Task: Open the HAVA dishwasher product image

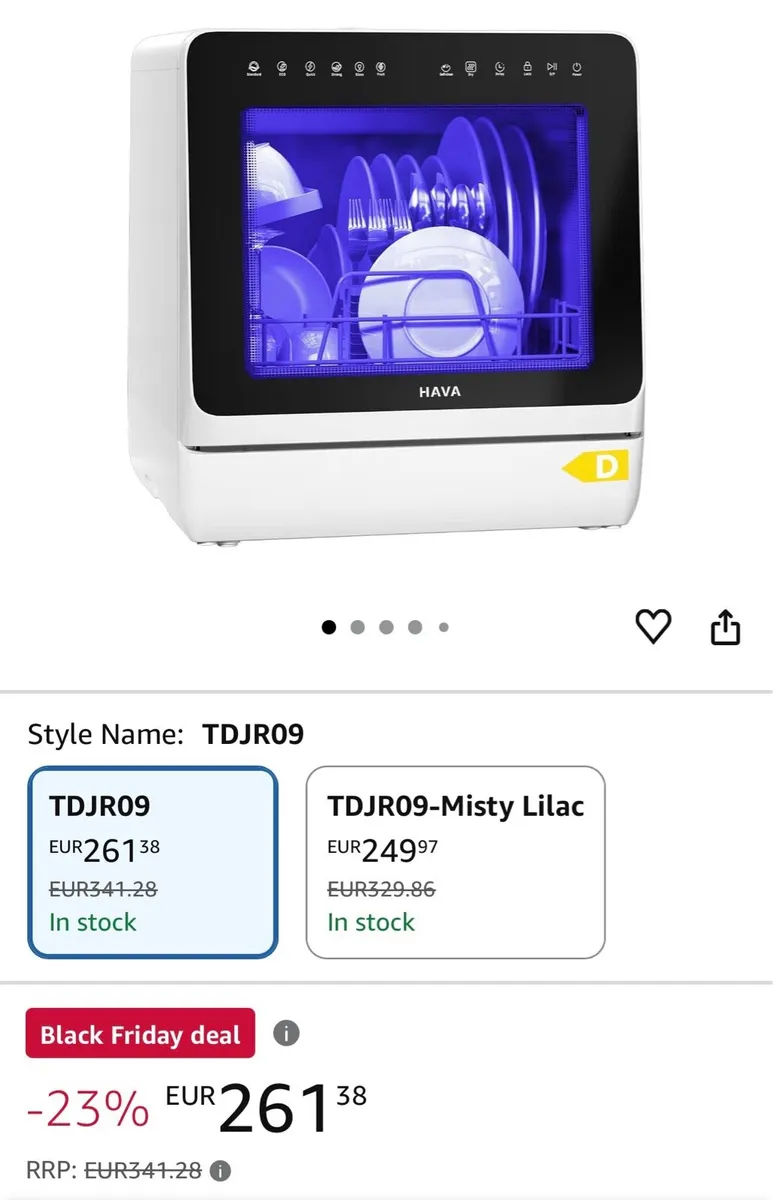Action: tap(386, 290)
